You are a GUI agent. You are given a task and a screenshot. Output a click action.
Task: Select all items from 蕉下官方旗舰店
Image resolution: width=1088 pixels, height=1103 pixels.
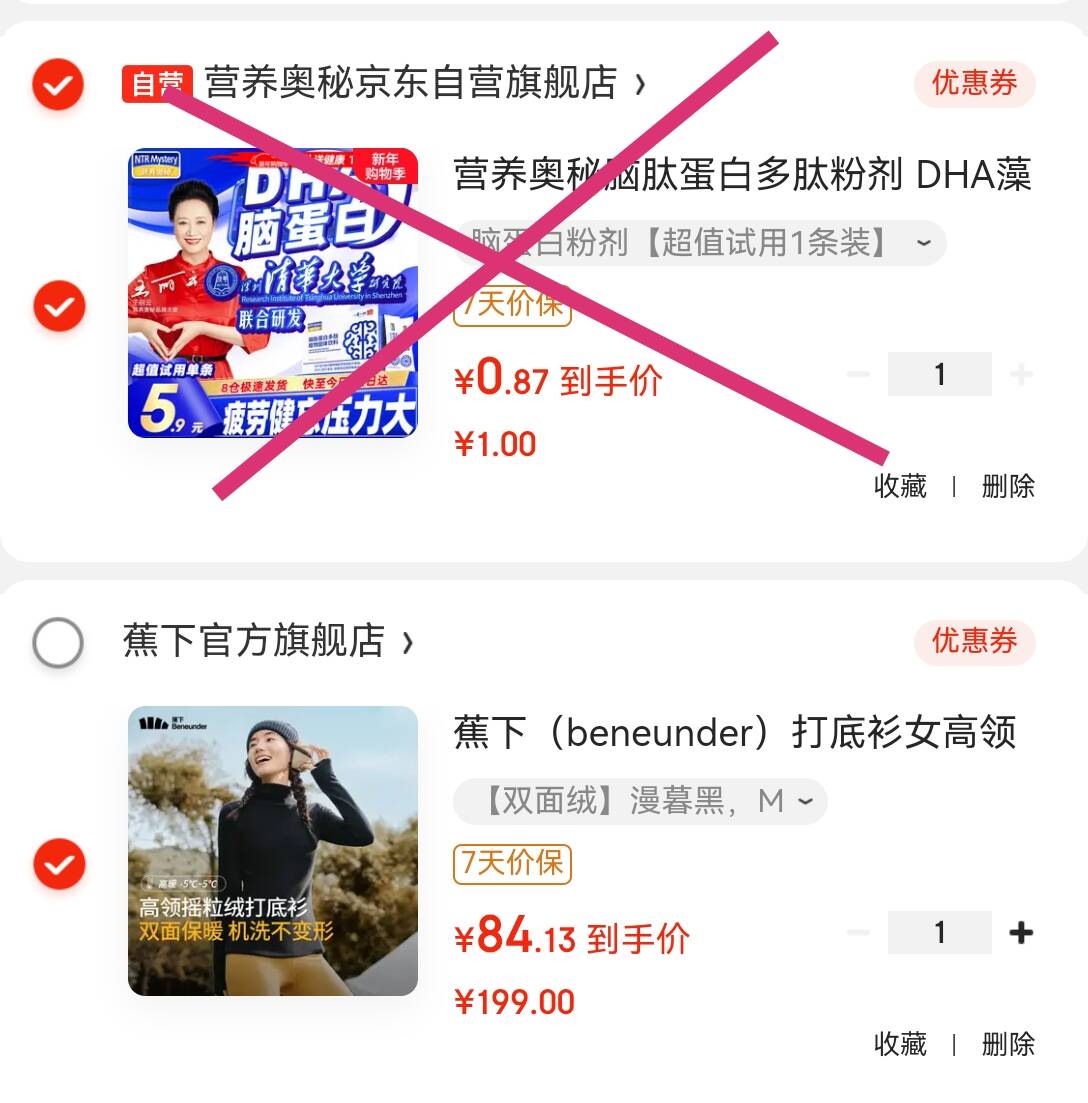pyautogui.click(x=57, y=642)
